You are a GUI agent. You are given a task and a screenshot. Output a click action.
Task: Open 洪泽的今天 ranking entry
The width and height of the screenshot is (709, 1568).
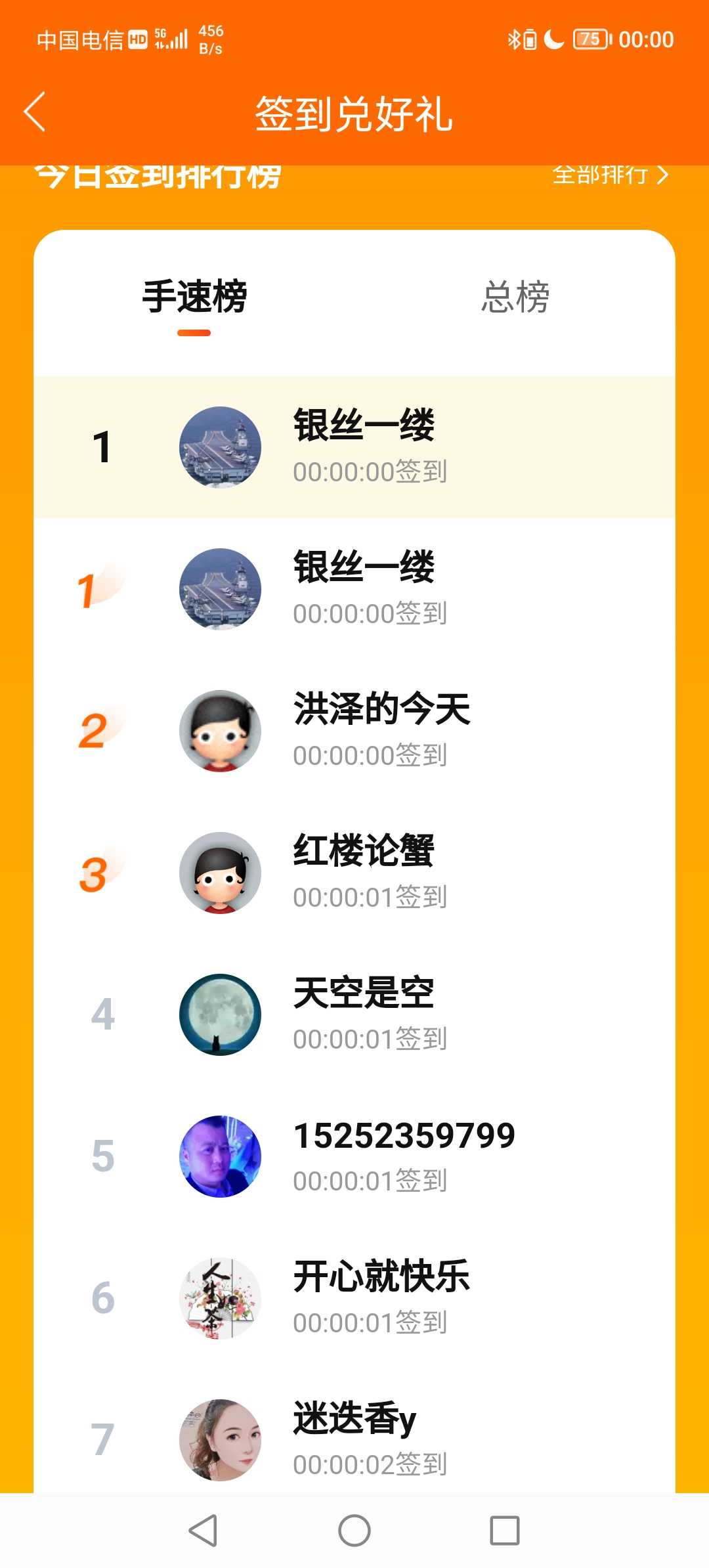pos(354,731)
